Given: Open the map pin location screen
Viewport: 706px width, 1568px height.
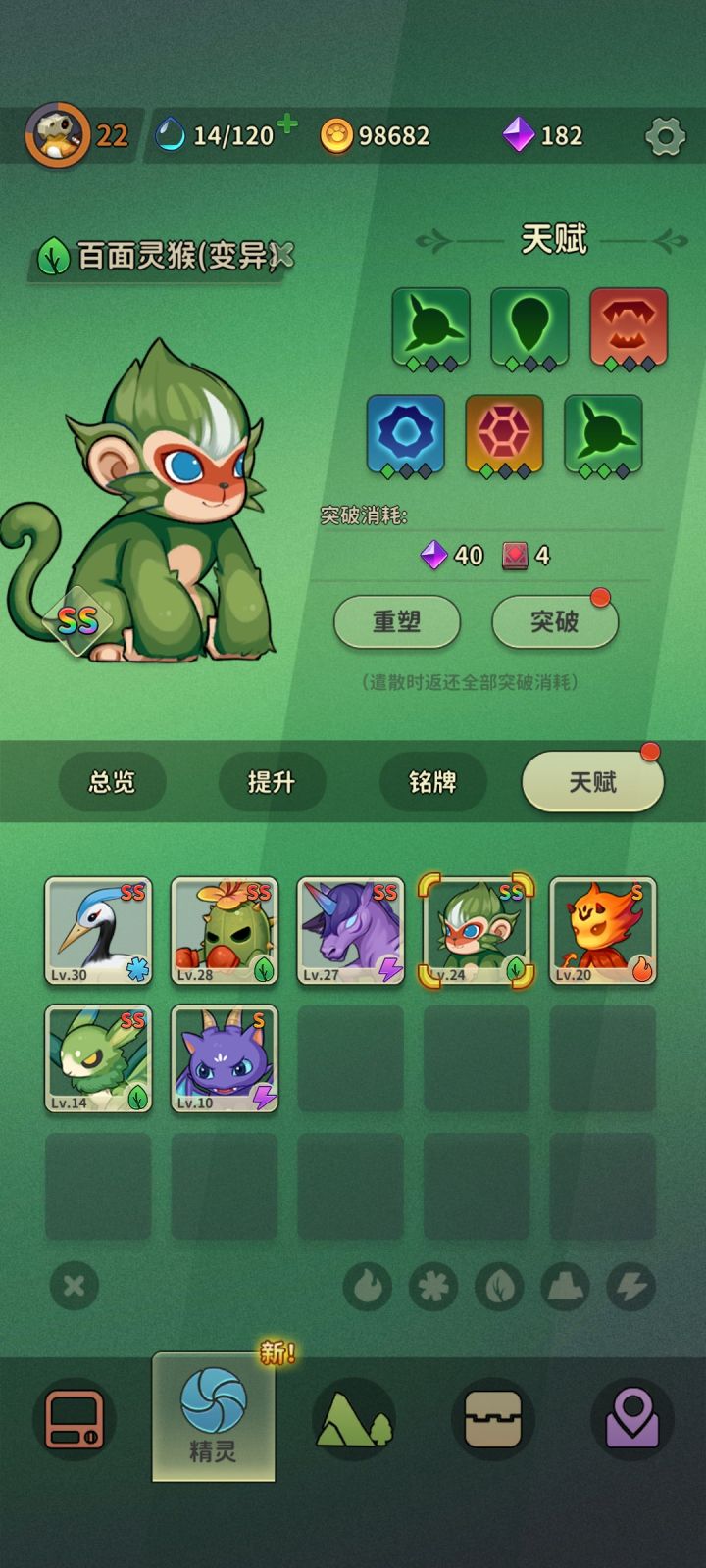Looking at the screenshot, I should [631, 1418].
